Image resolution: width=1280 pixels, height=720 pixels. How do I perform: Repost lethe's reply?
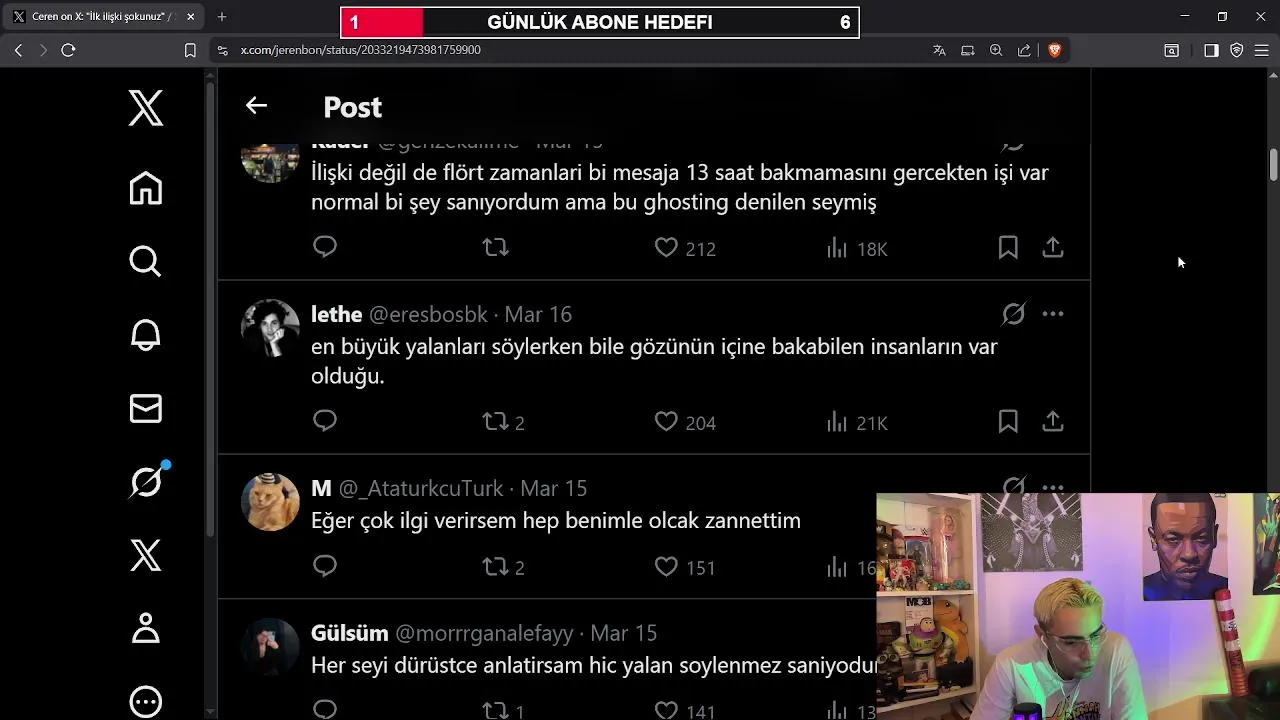496,422
